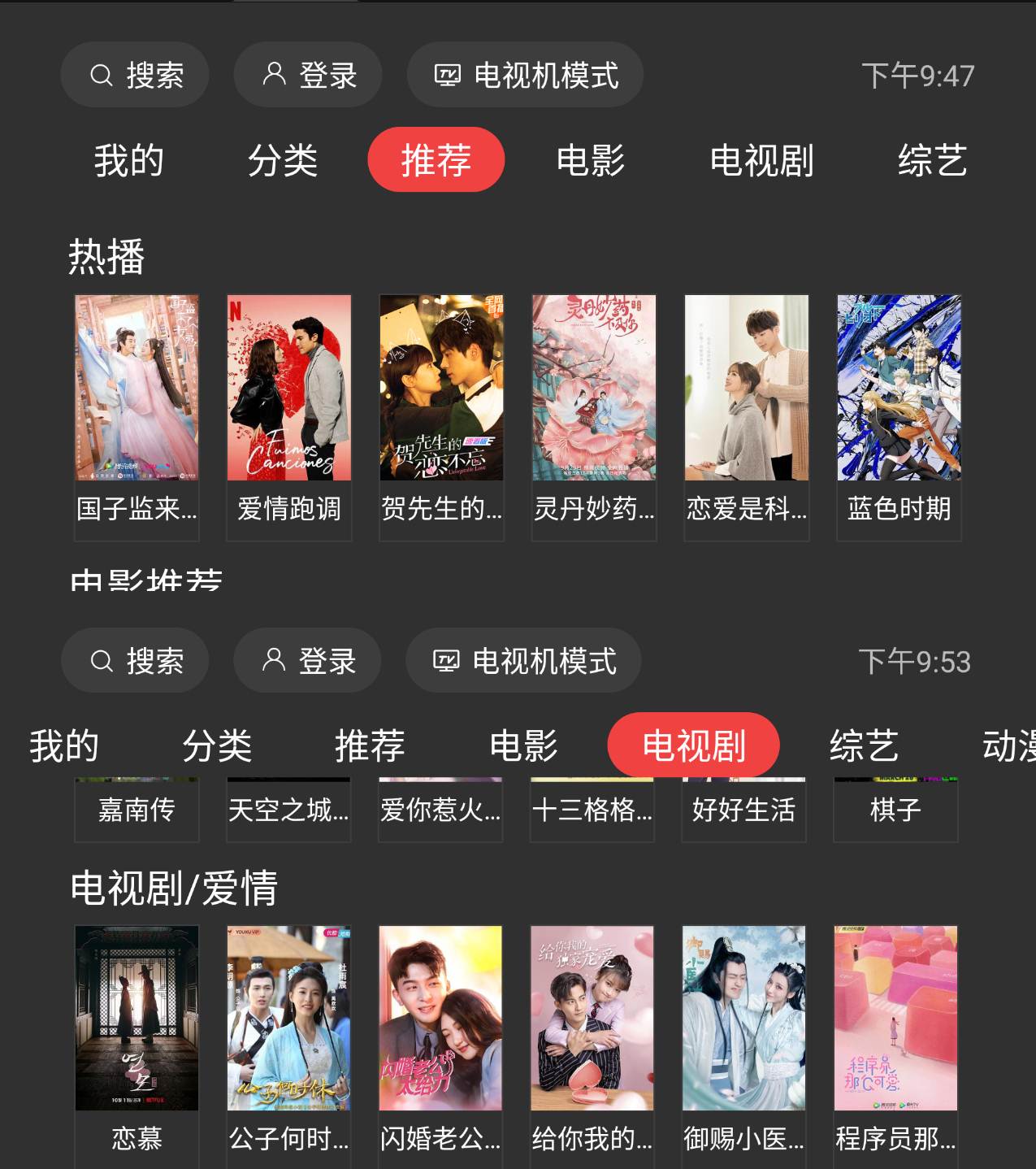Open the 电视剧 tab
This screenshot has width=1036, height=1169.
[x=695, y=744]
